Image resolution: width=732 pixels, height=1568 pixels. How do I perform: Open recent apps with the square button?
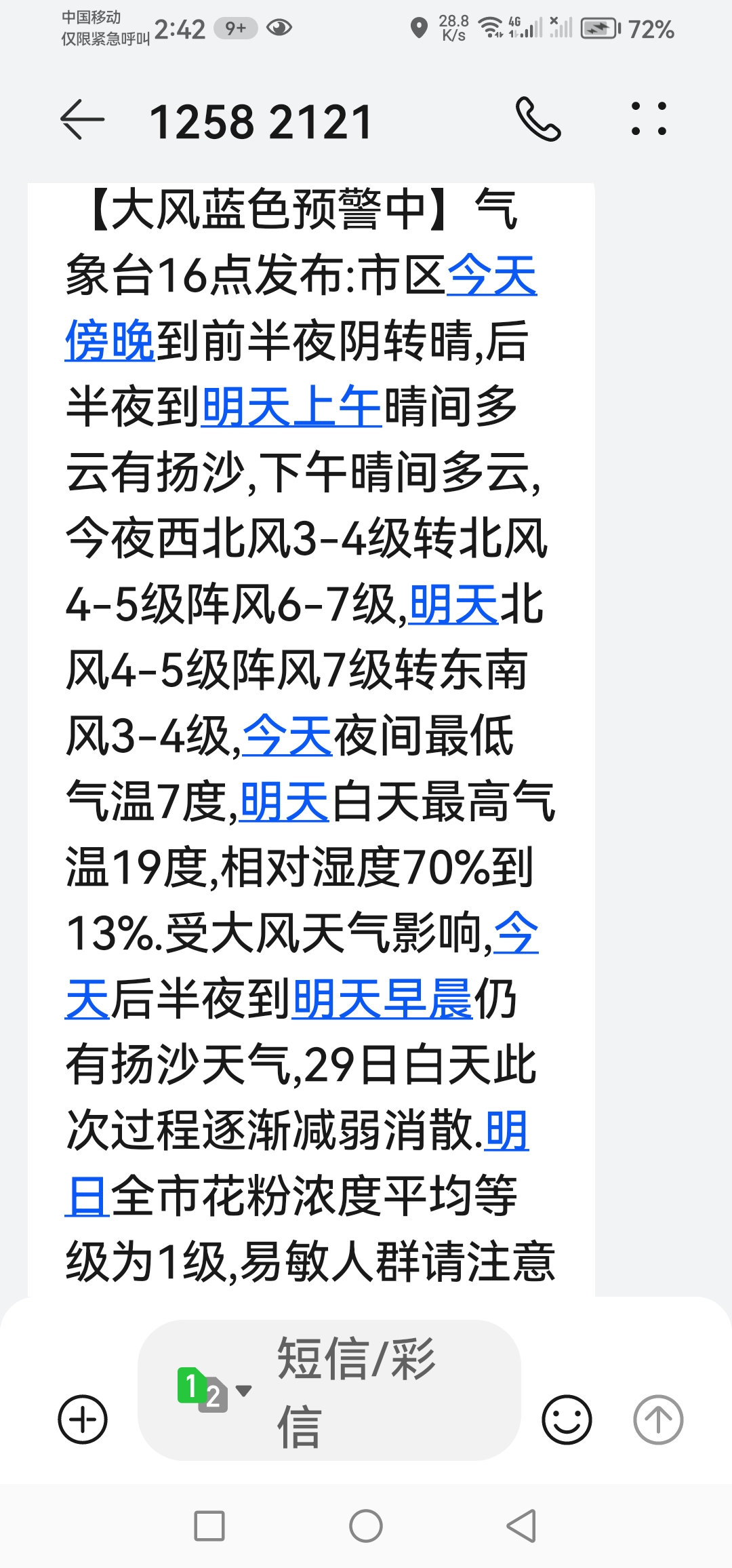point(209,1526)
